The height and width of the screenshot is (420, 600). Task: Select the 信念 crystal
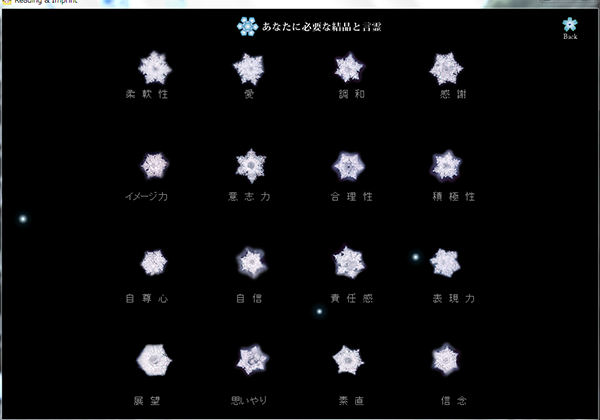coord(446,359)
